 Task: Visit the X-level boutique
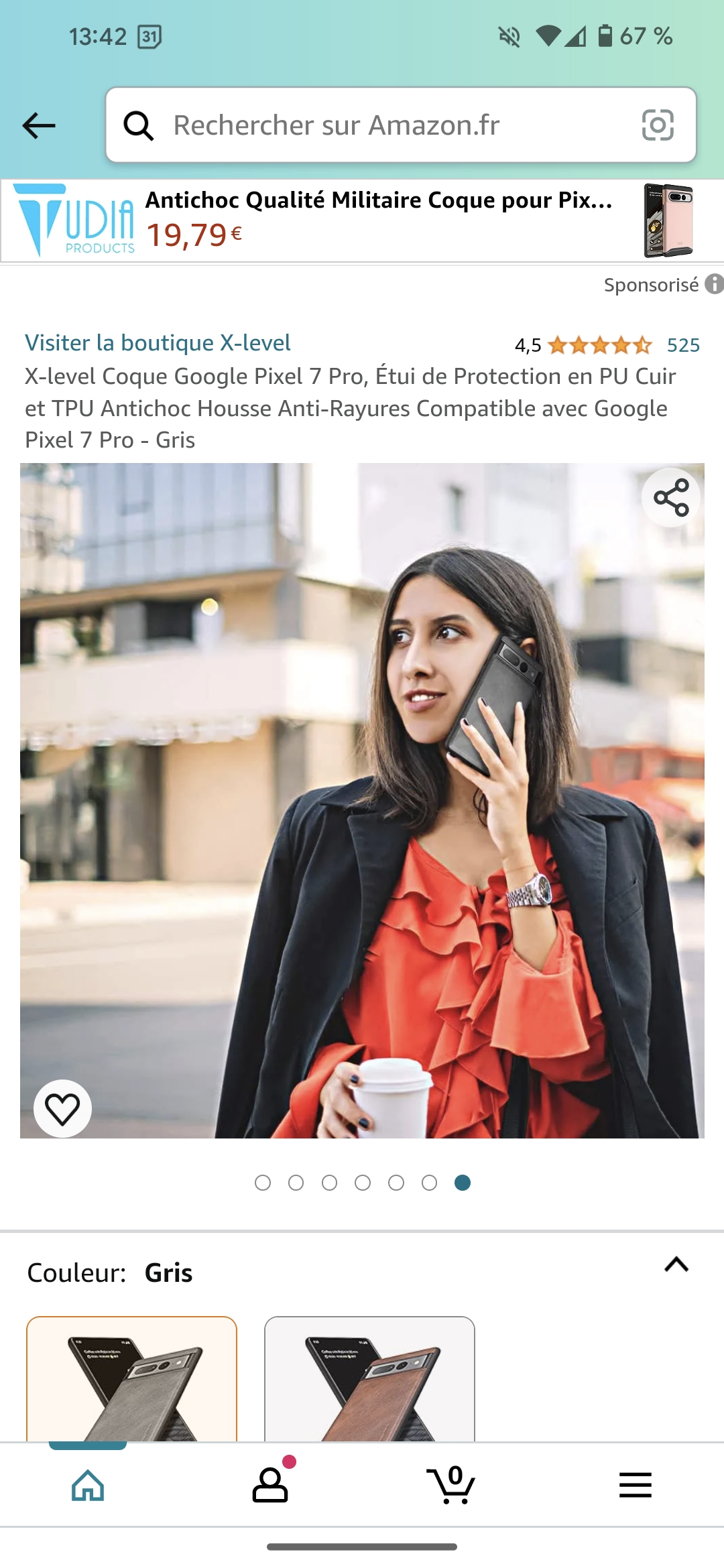click(x=158, y=343)
